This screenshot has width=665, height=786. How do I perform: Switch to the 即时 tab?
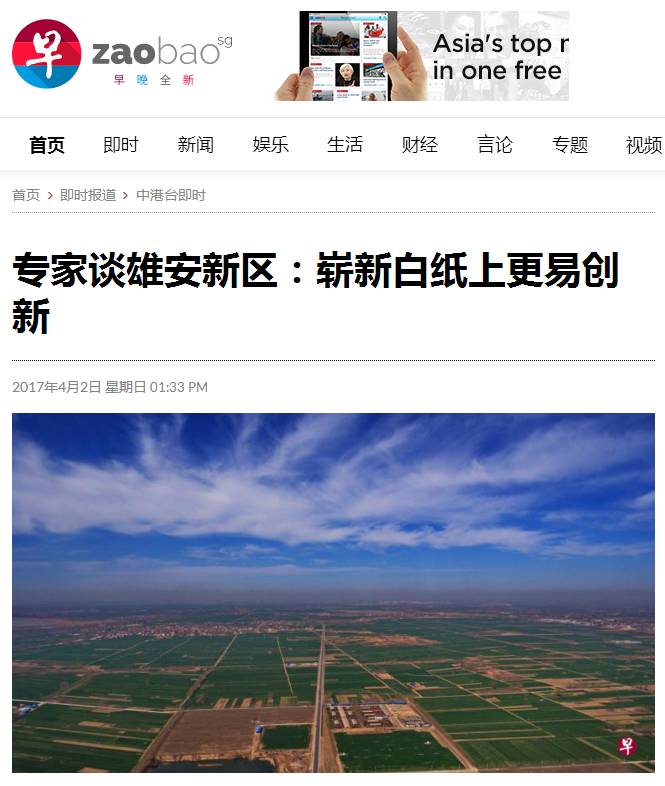tap(121, 145)
